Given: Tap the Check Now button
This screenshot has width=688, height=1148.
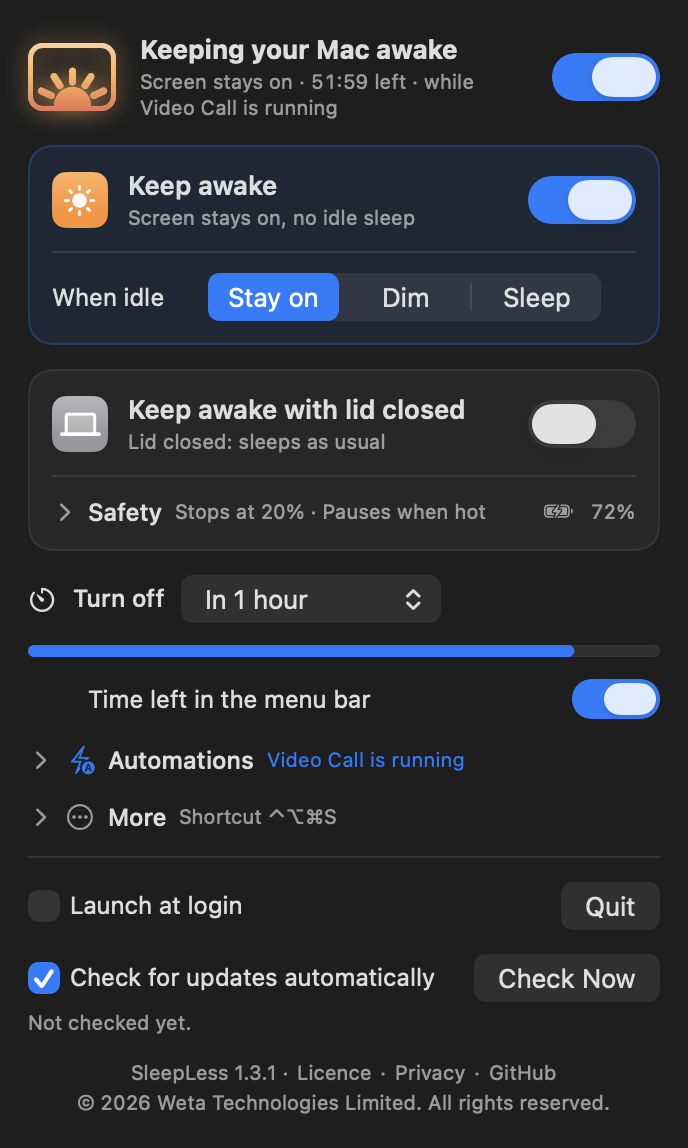Looking at the screenshot, I should [567, 978].
